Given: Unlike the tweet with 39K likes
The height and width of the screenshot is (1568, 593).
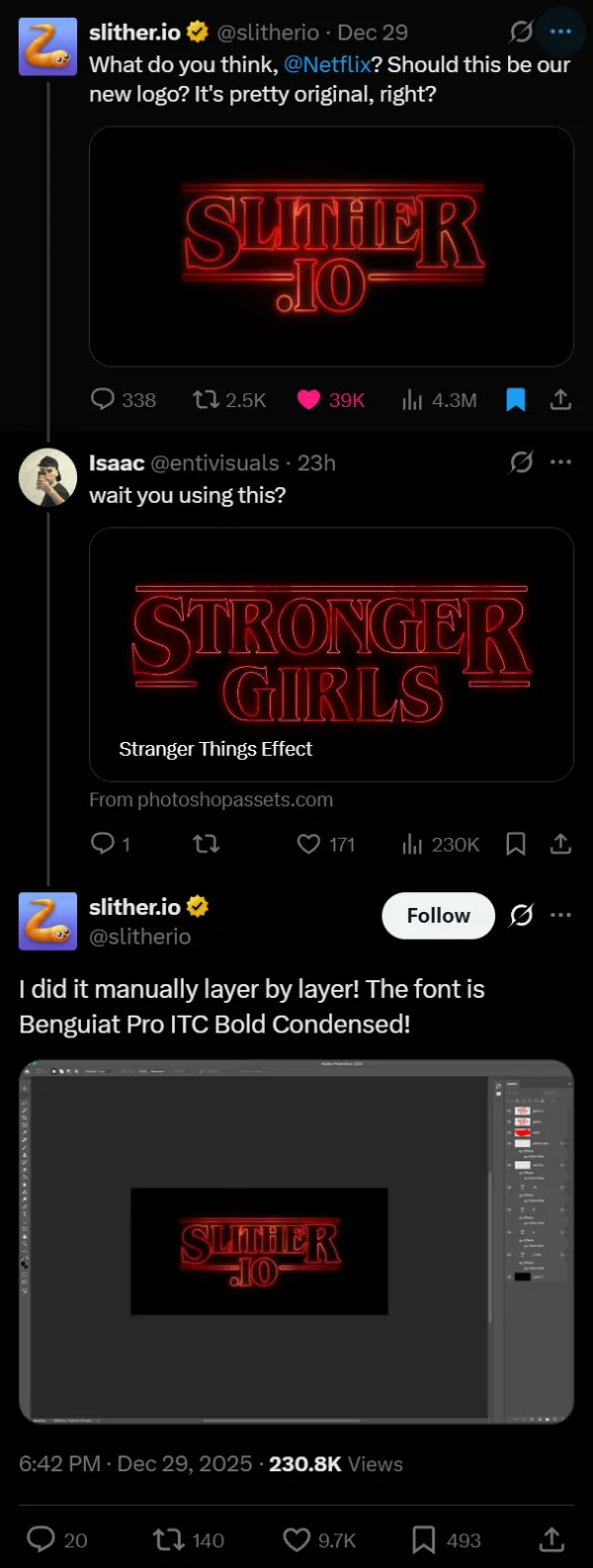Looking at the screenshot, I should pos(309,399).
